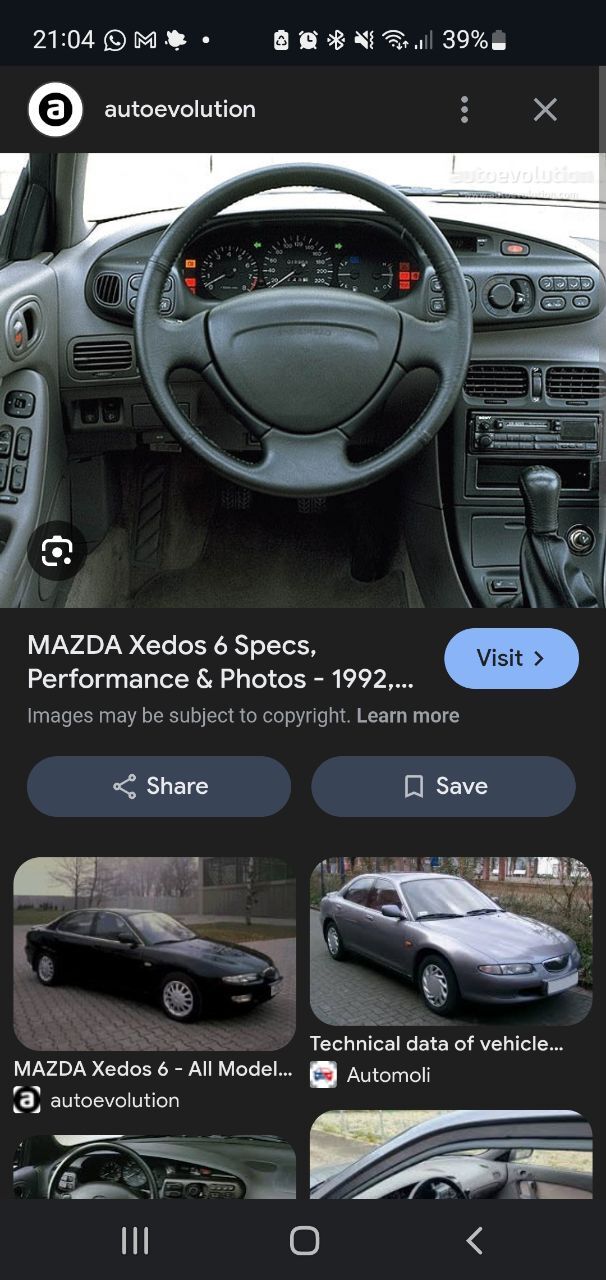Open the black MAZDA Xedos 6 All Models result
The image size is (606, 1280).
coord(154,953)
